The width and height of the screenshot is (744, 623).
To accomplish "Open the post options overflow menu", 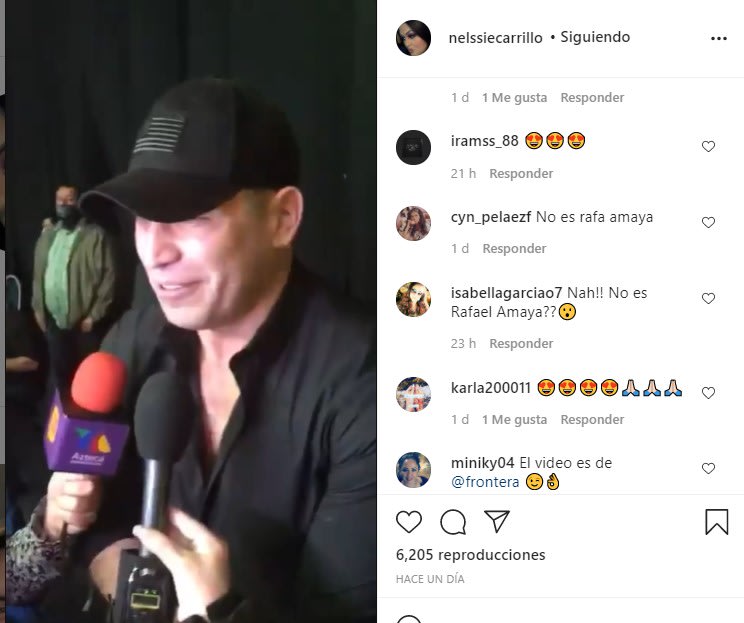I will click(718, 38).
